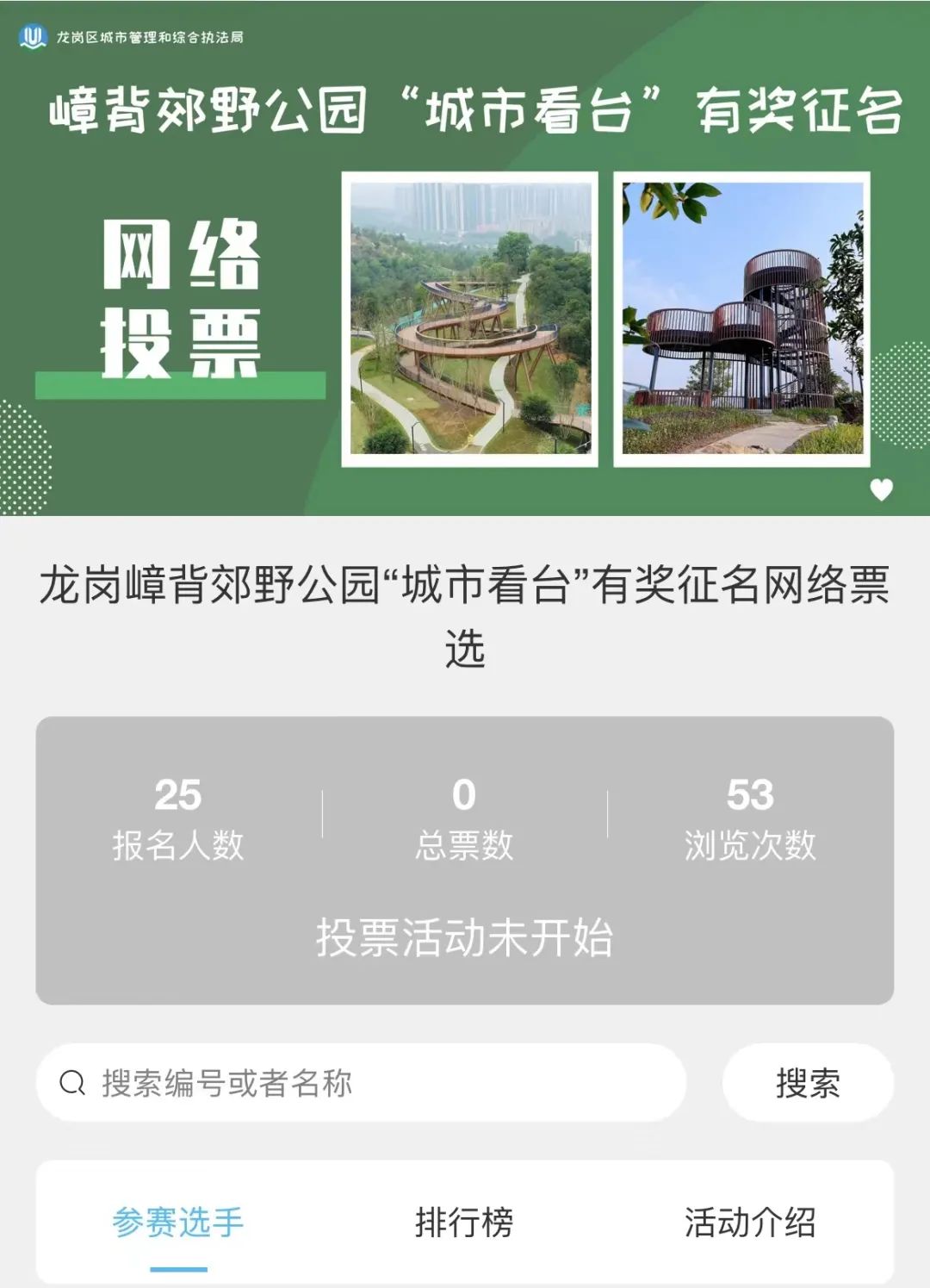This screenshot has height=1288, width=930.
Task: Tap the heart icon on the banner
Action: point(881,489)
